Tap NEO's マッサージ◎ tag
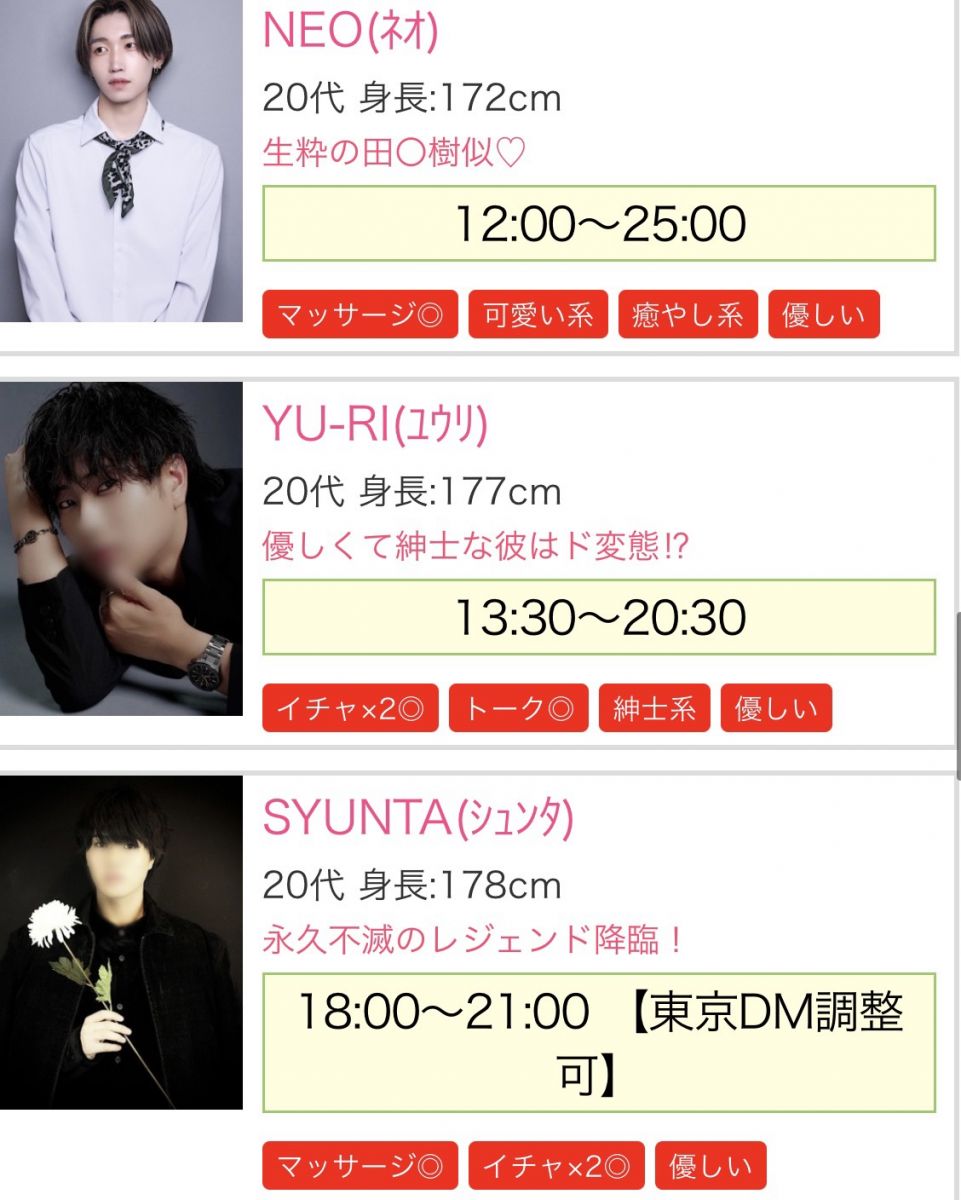The image size is (961, 1200). [x=360, y=316]
